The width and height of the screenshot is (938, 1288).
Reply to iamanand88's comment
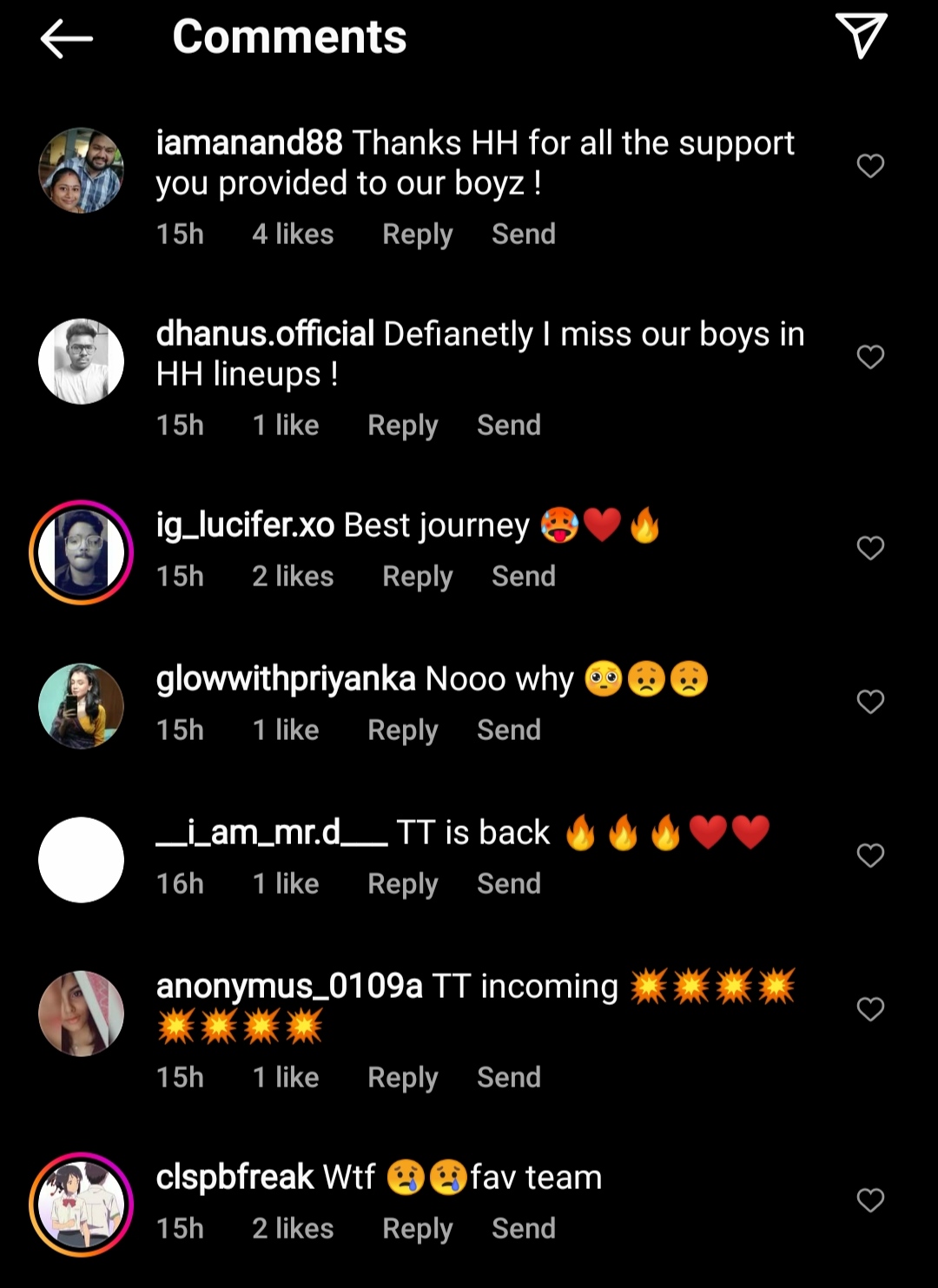[417, 234]
